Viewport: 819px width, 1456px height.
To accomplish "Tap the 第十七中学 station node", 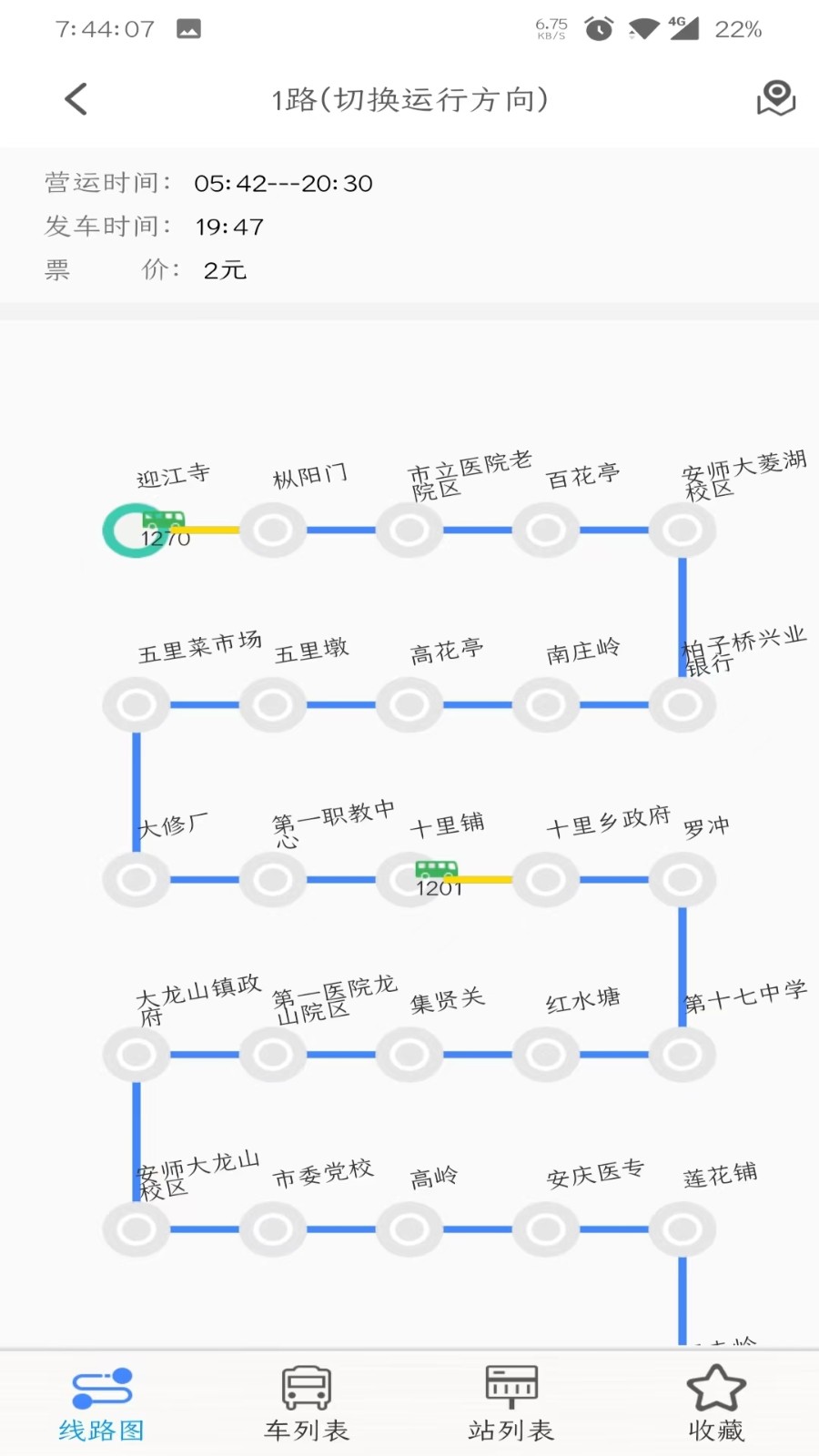I will coord(682,1054).
